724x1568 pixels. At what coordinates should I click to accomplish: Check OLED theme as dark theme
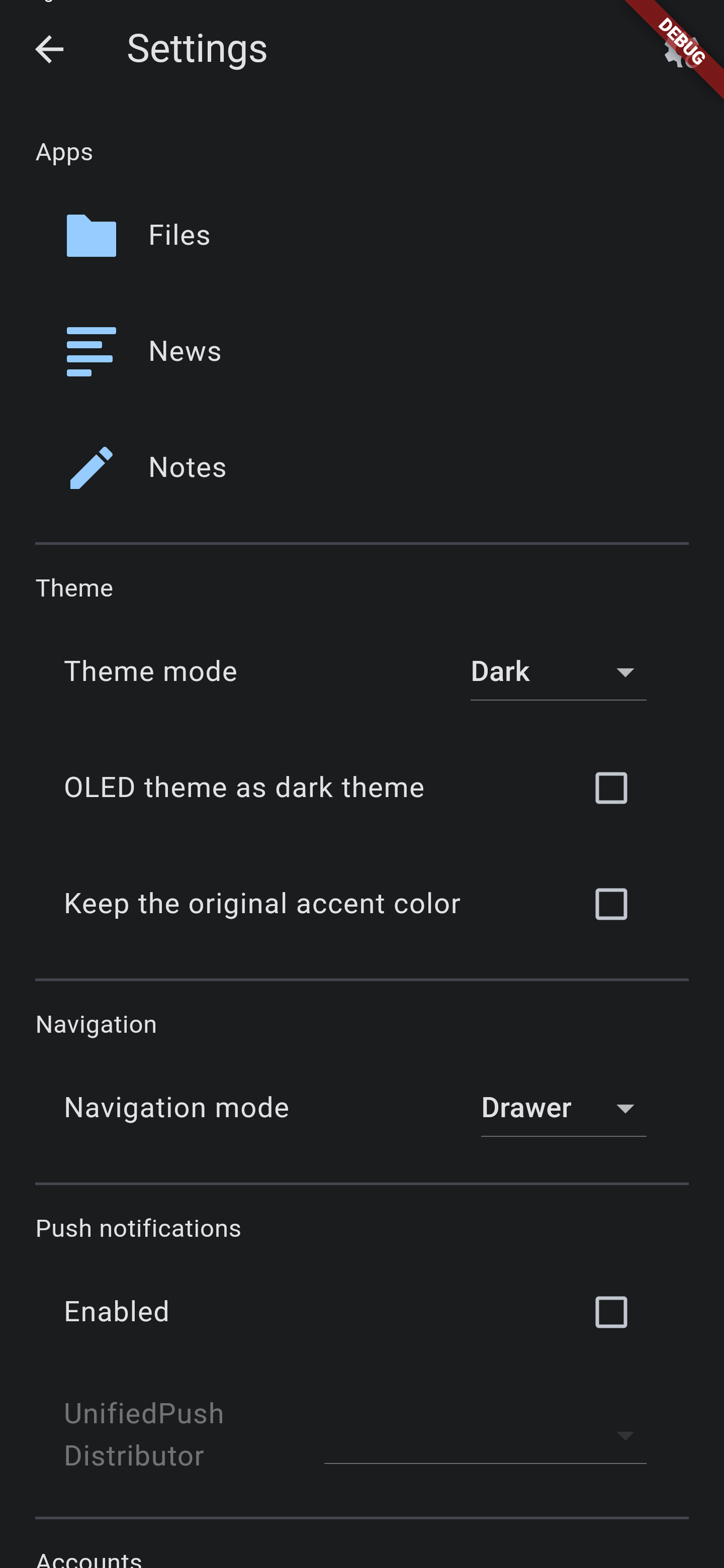coord(611,788)
